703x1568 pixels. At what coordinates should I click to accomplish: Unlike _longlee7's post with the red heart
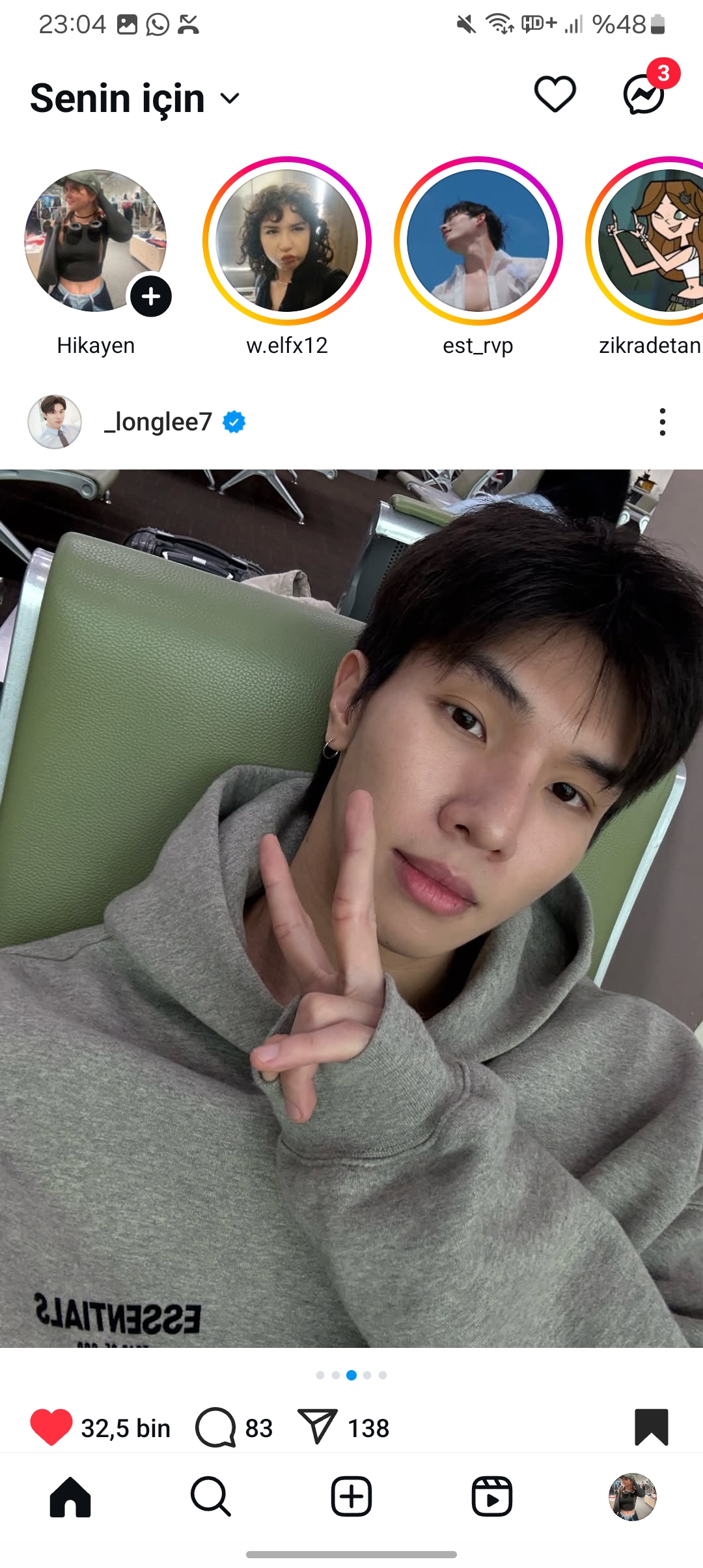tap(51, 1427)
